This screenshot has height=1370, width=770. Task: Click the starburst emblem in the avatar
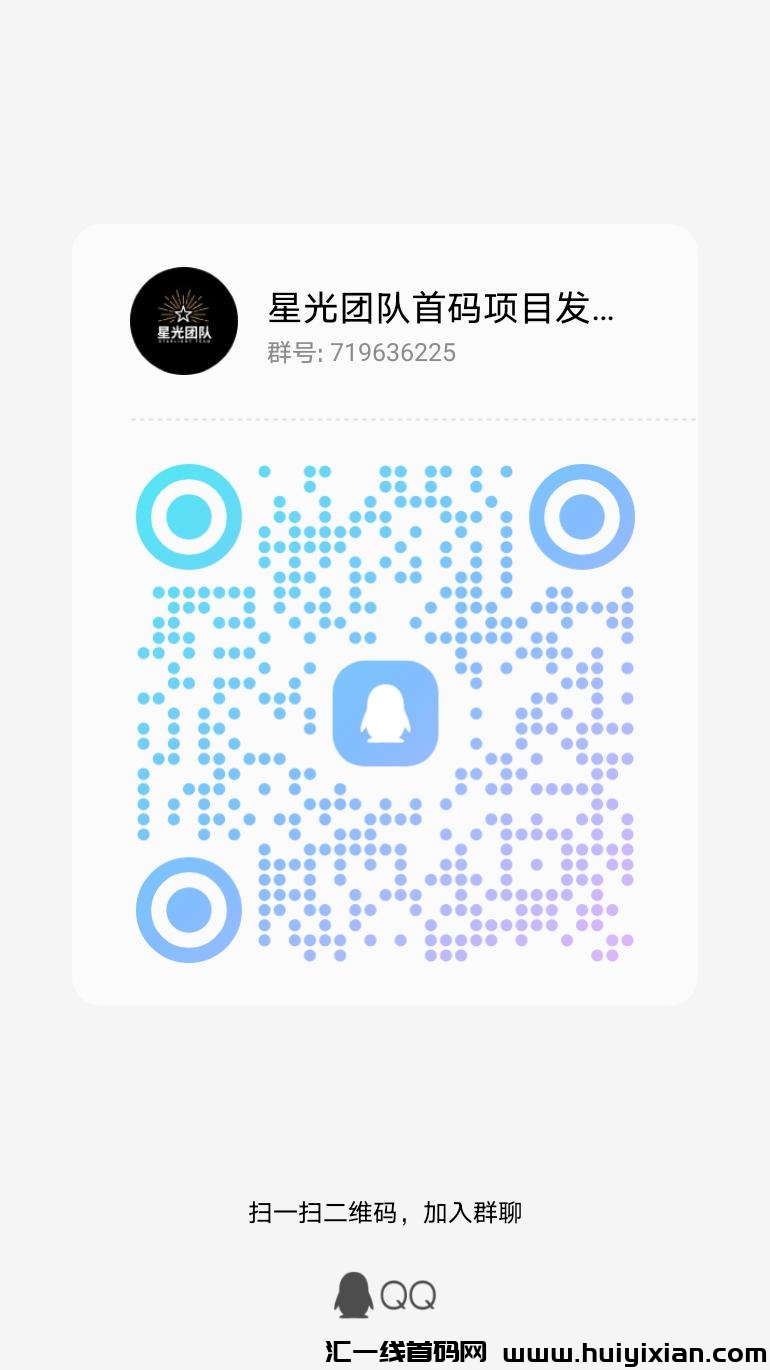pos(184,305)
